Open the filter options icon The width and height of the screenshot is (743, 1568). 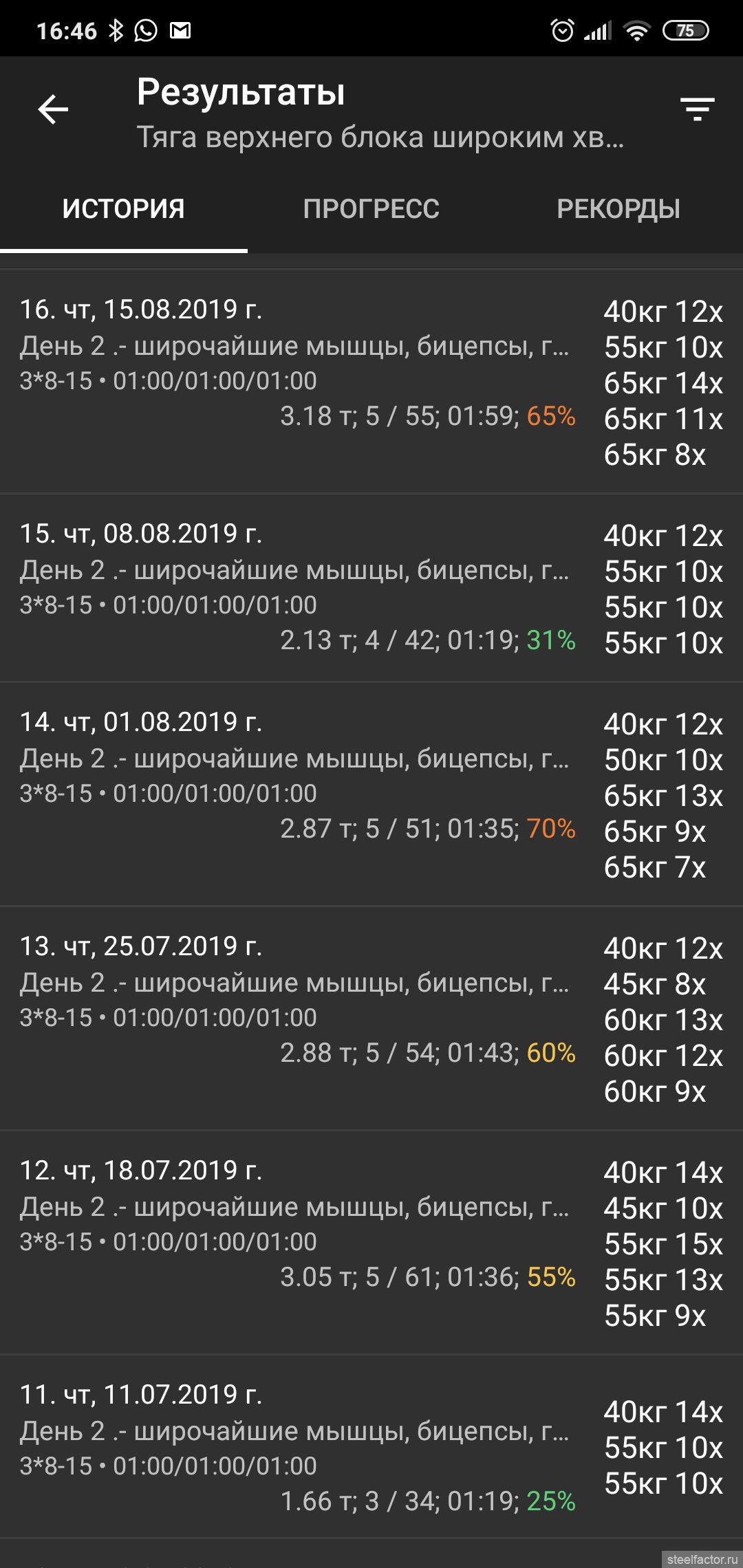pos(698,109)
